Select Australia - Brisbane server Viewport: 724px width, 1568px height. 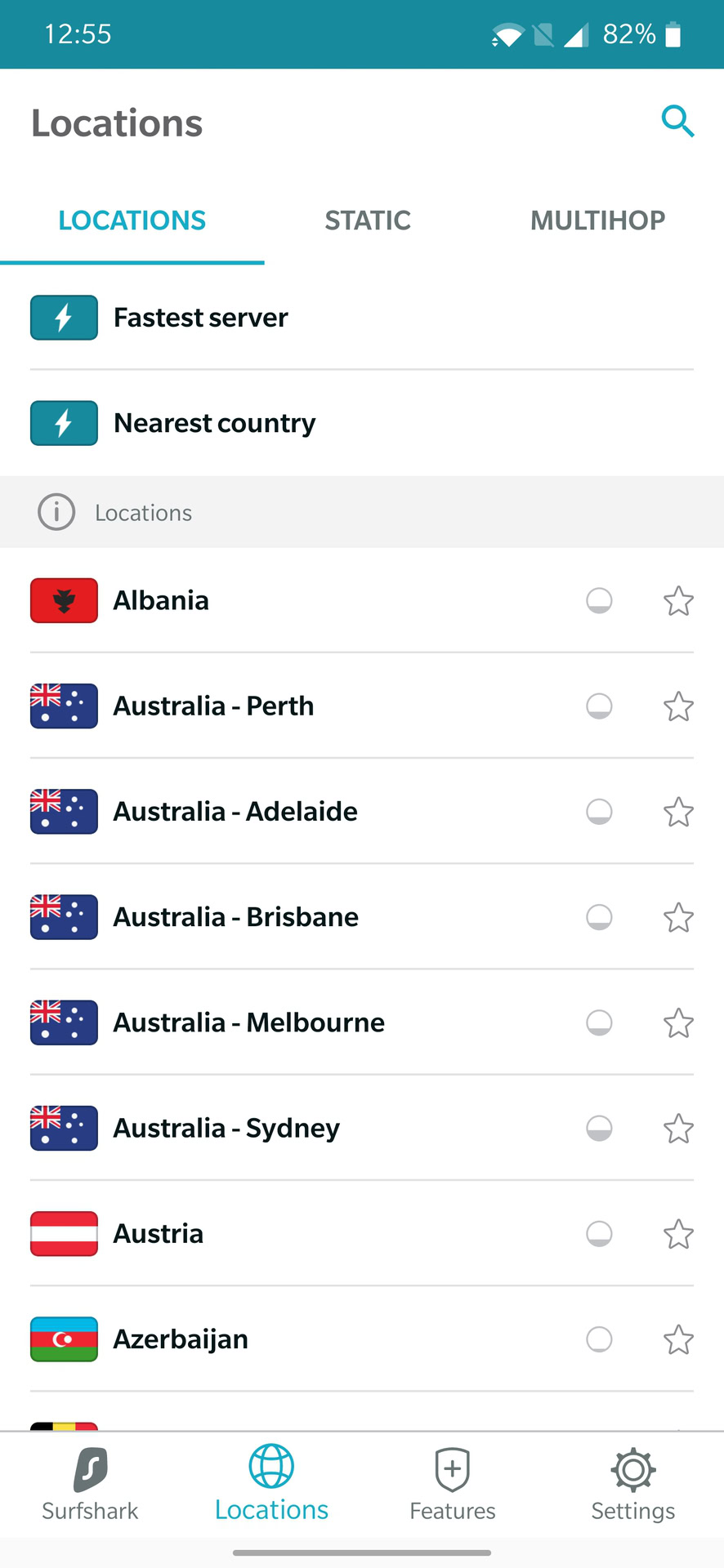[235, 917]
